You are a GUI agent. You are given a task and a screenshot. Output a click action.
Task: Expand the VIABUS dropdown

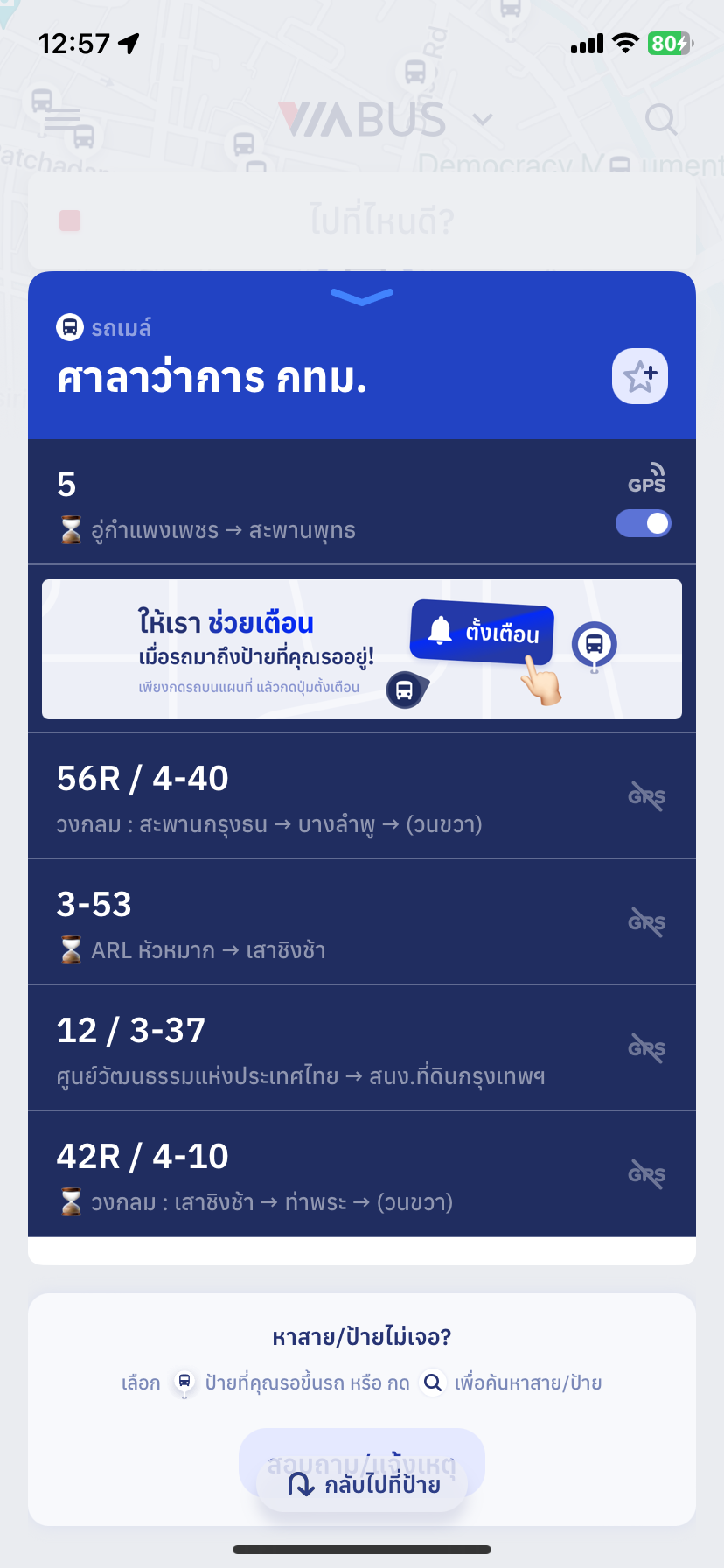[483, 119]
